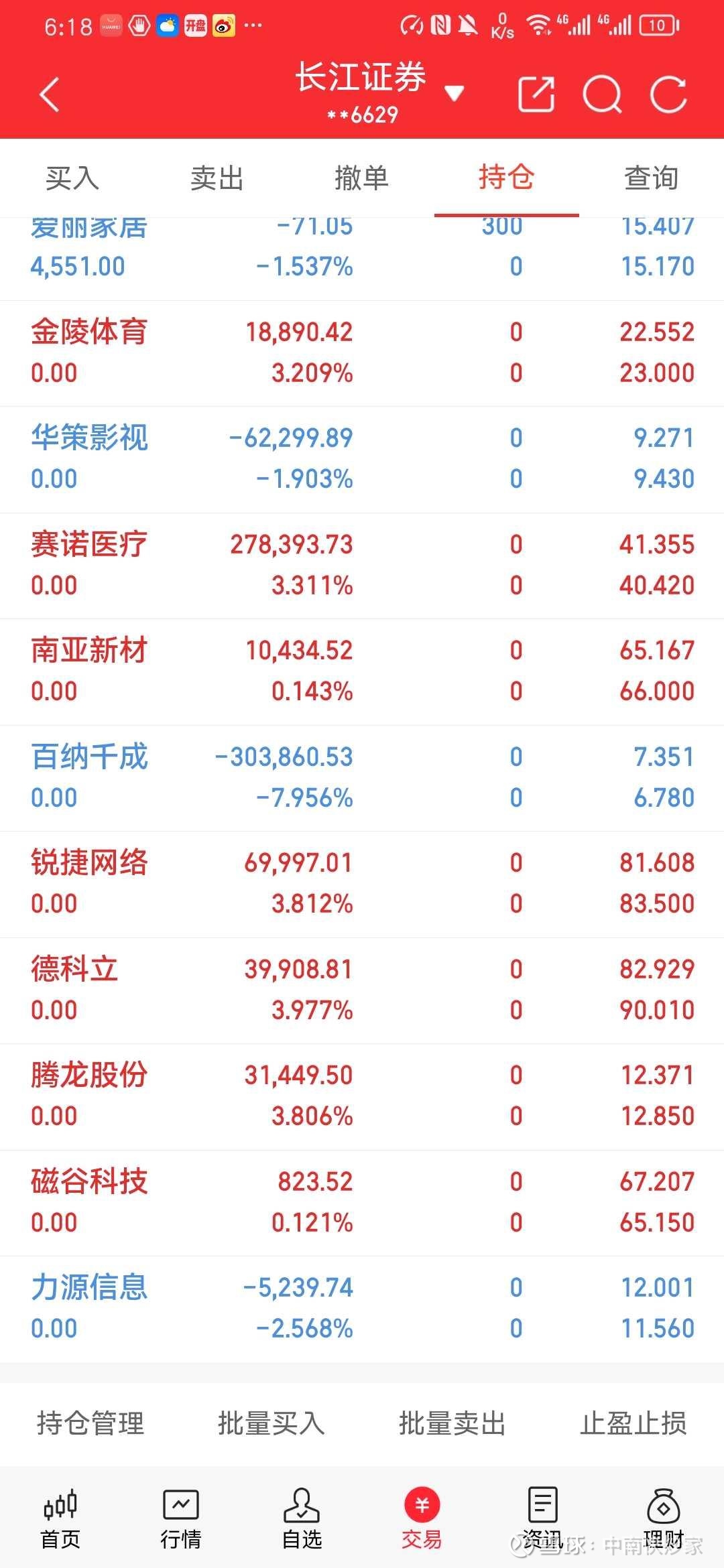Select the 德科立 stock row
Screen dimensions: 724x1568
[362, 990]
